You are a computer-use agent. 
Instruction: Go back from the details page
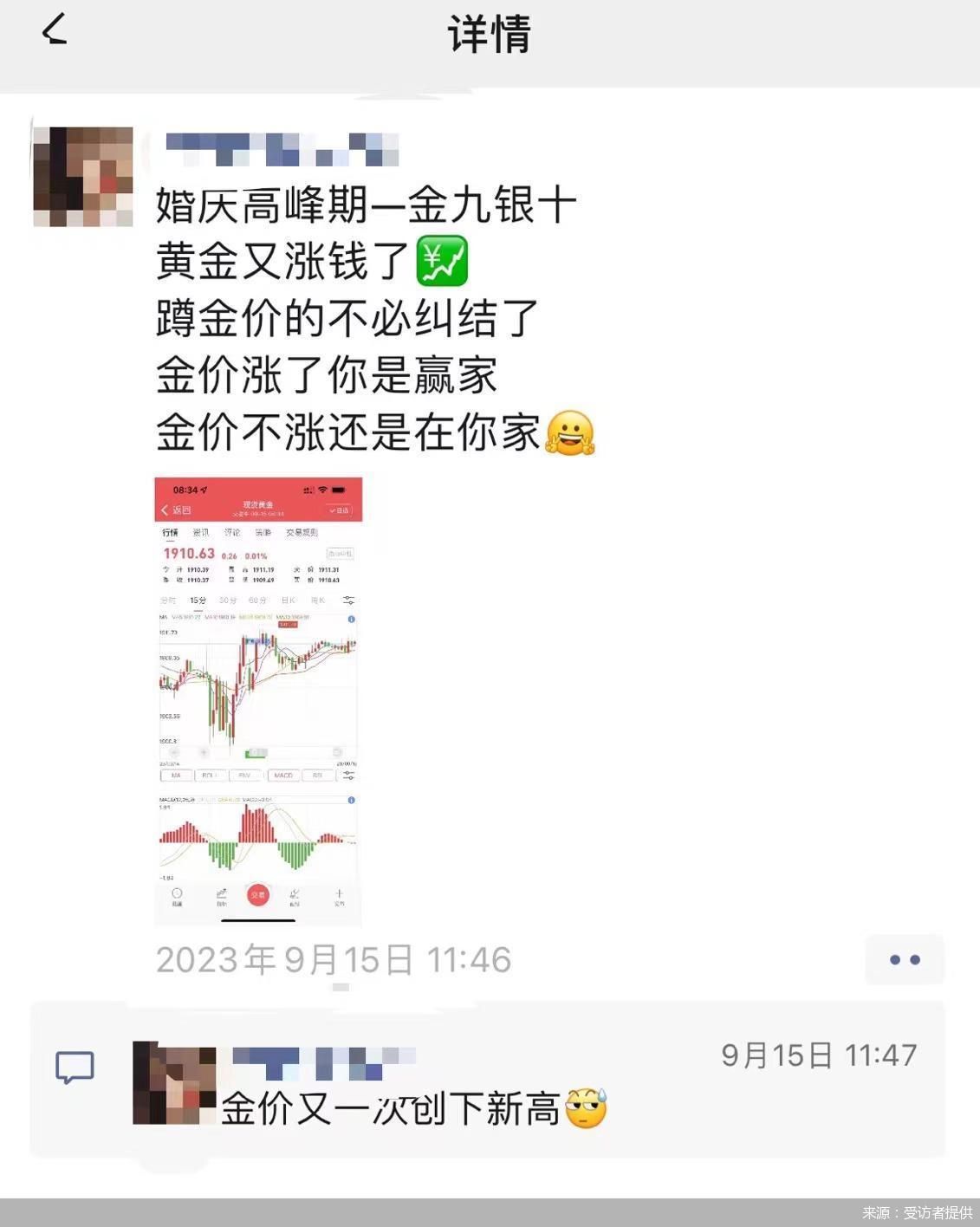[x=55, y=32]
